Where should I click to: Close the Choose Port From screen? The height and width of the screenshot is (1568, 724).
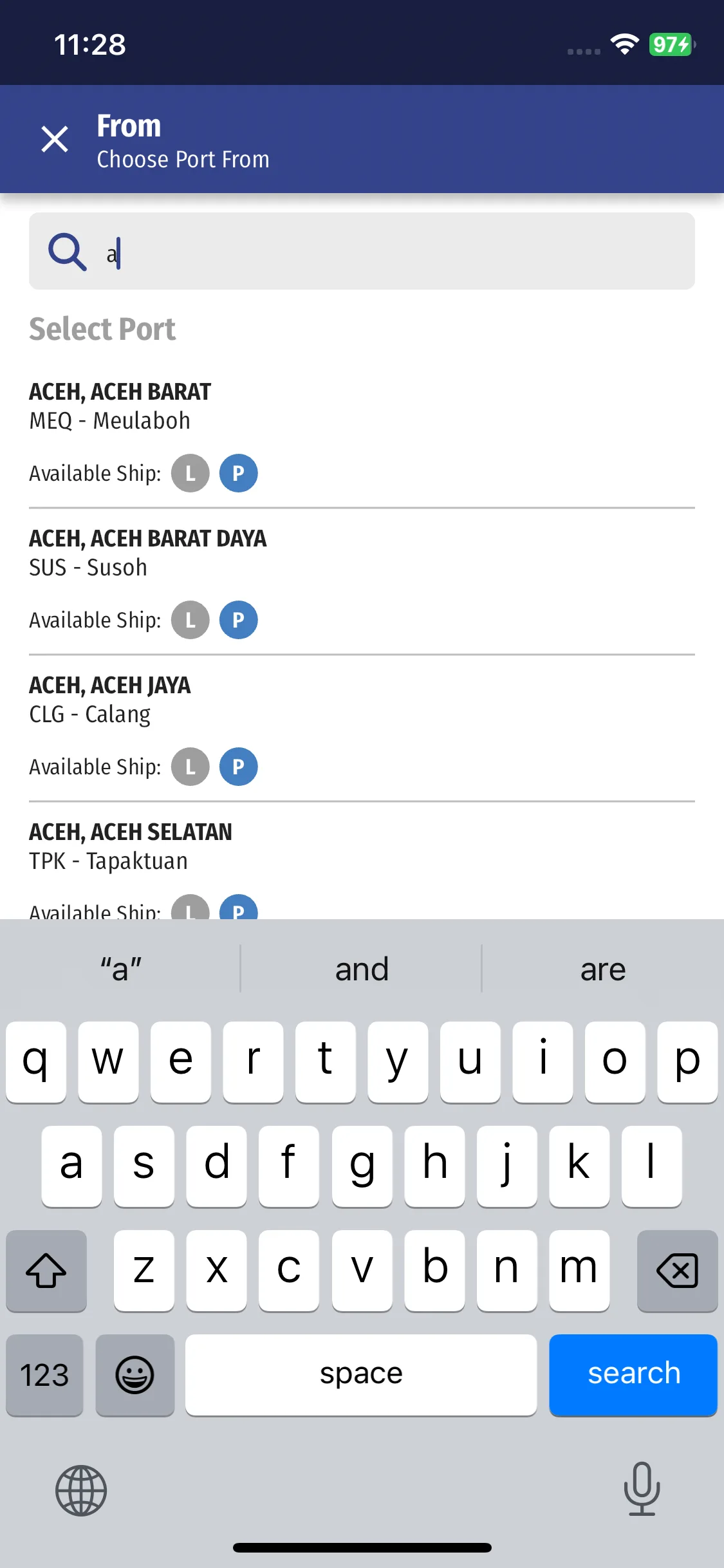(55, 139)
